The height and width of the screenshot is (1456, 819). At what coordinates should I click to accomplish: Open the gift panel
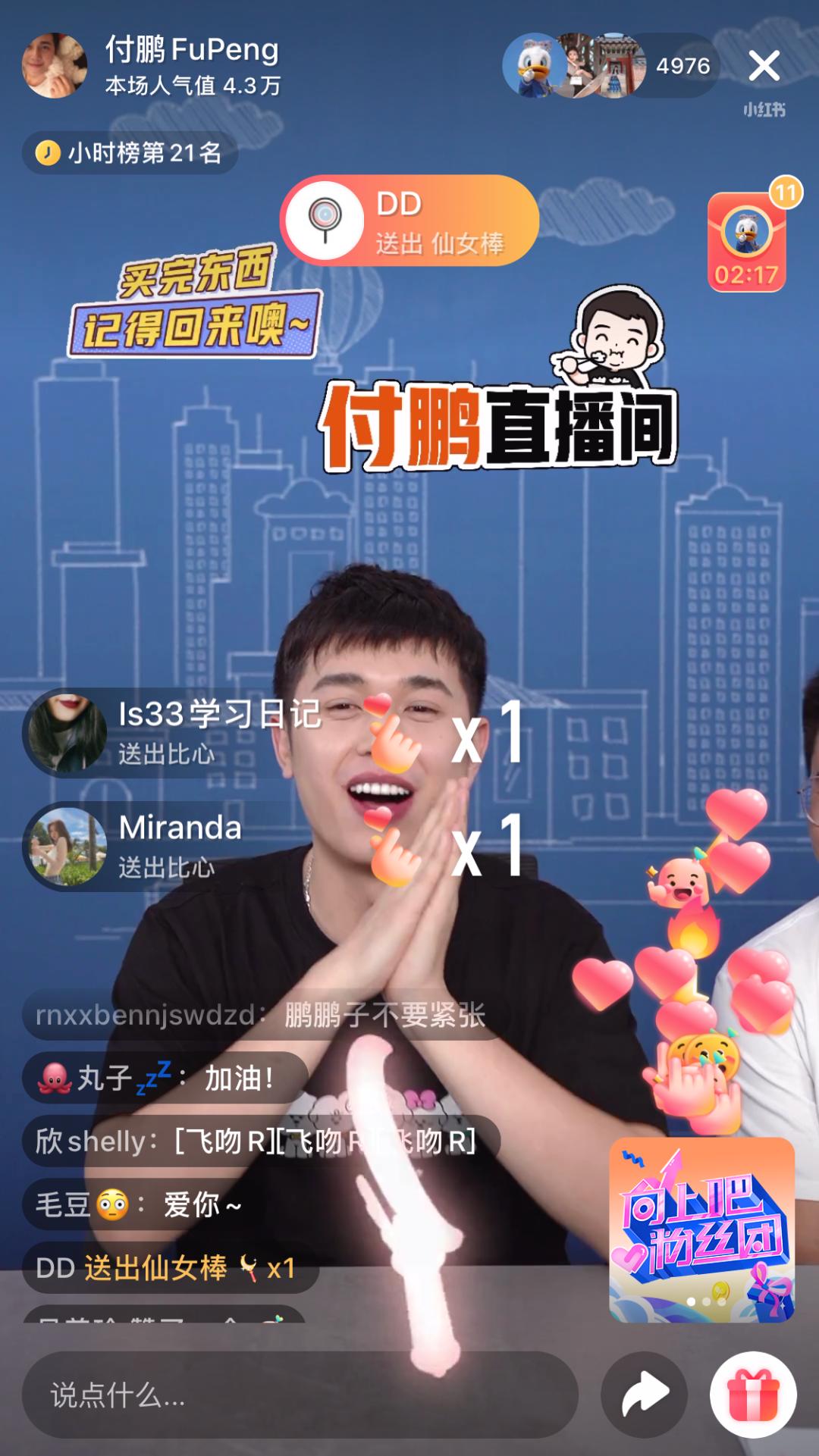[x=752, y=1395]
